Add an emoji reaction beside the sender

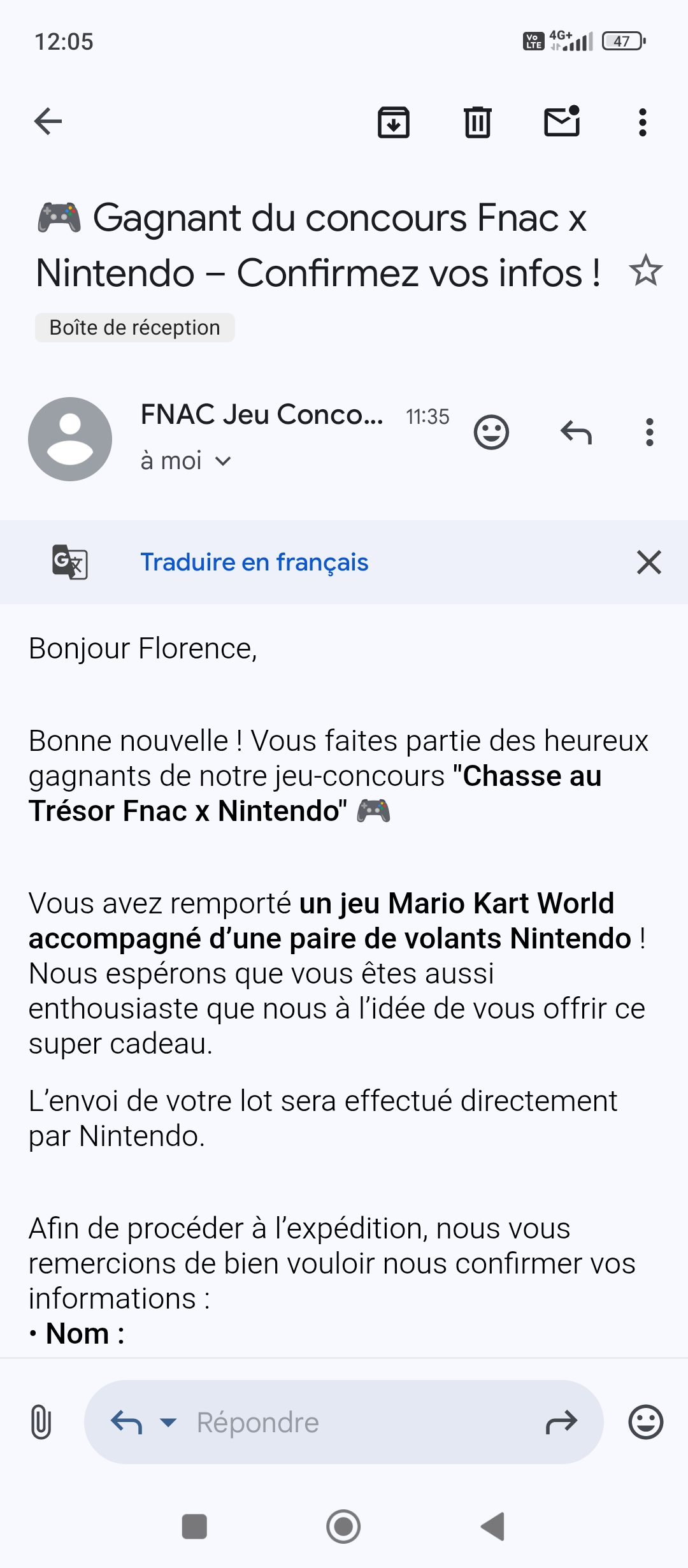pos(491,433)
